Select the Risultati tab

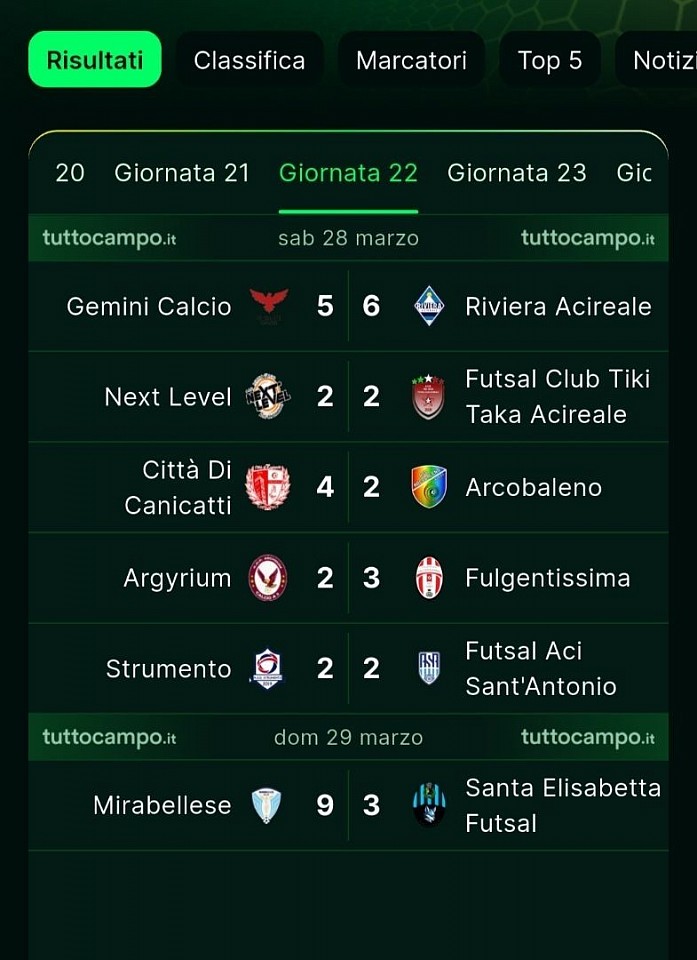tap(95, 59)
